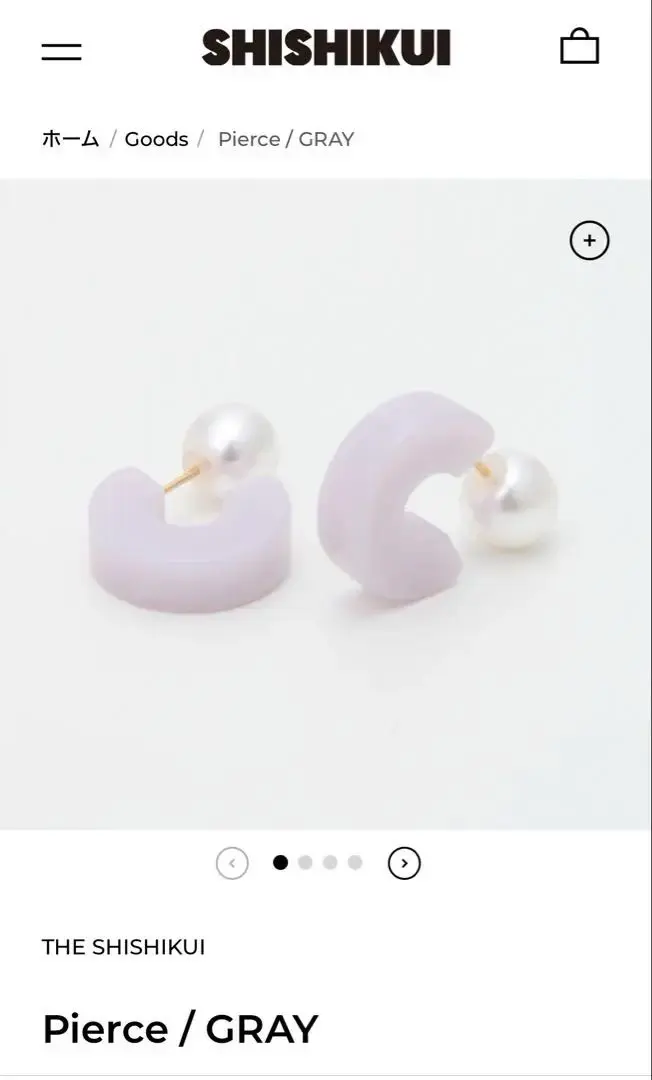This screenshot has height=1080, width=652.
Task: Show the previous product image
Action: (x=232, y=863)
